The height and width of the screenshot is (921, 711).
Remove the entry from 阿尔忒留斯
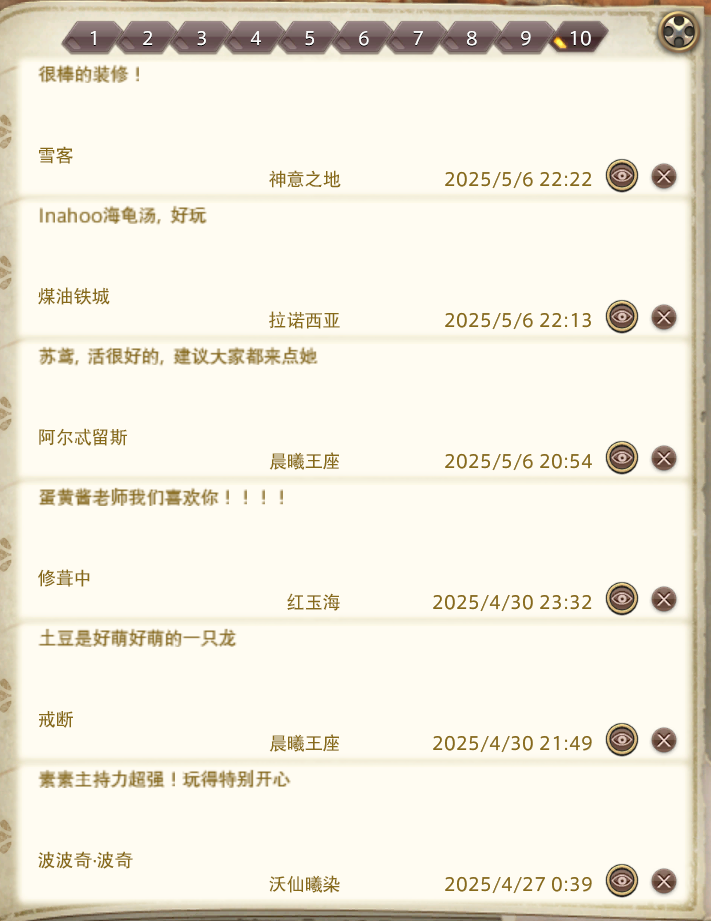(664, 459)
